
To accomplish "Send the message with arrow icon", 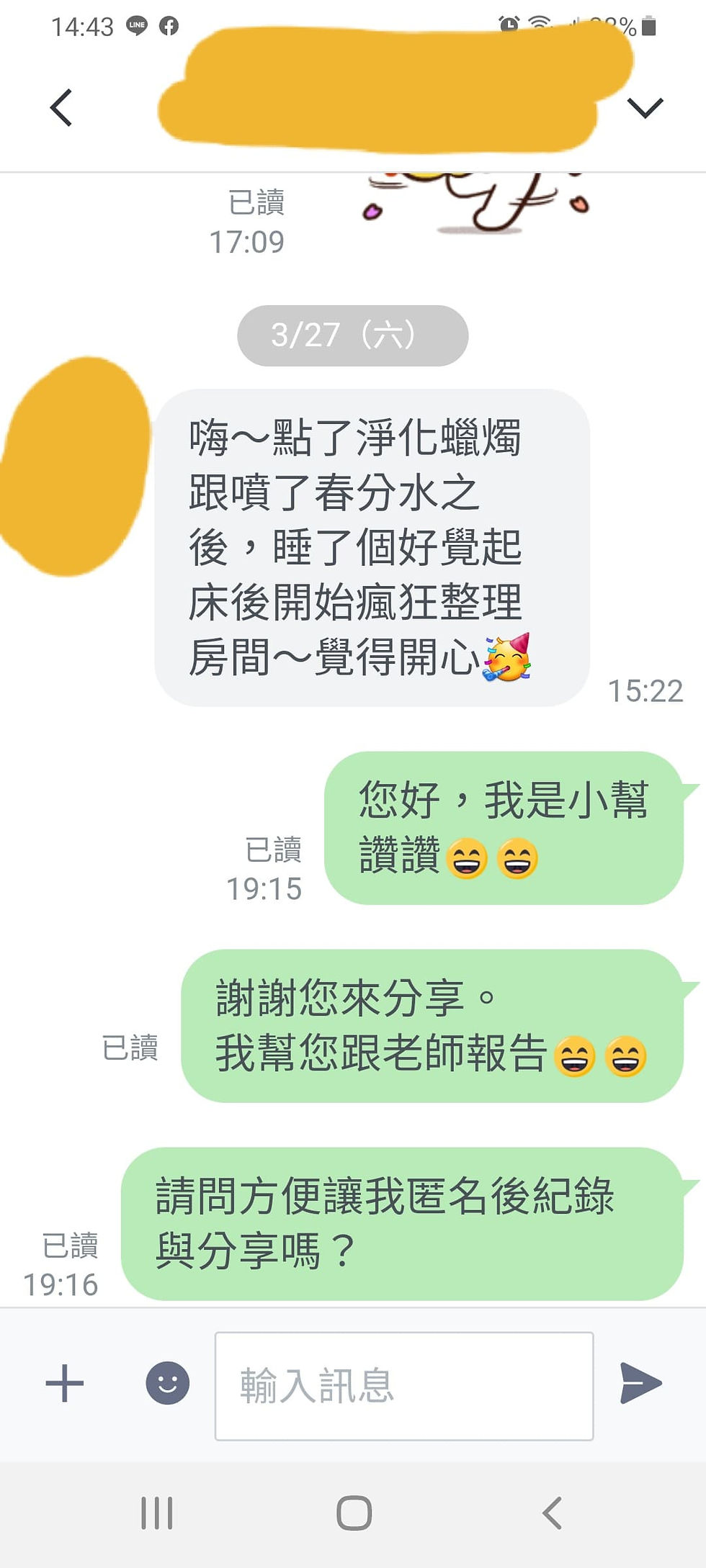I will (640, 1383).
